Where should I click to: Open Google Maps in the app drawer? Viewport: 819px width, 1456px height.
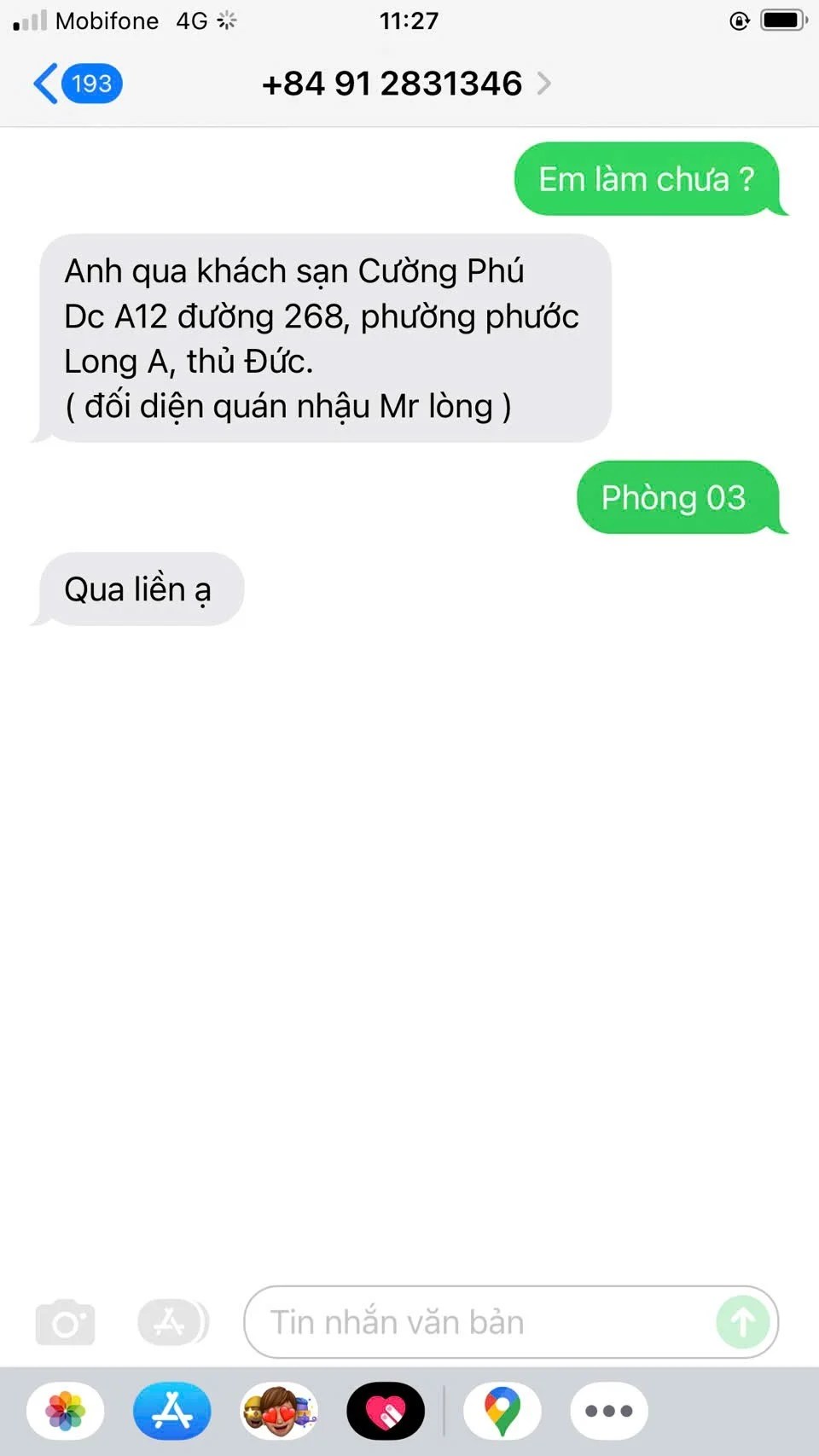pyautogui.click(x=502, y=1411)
